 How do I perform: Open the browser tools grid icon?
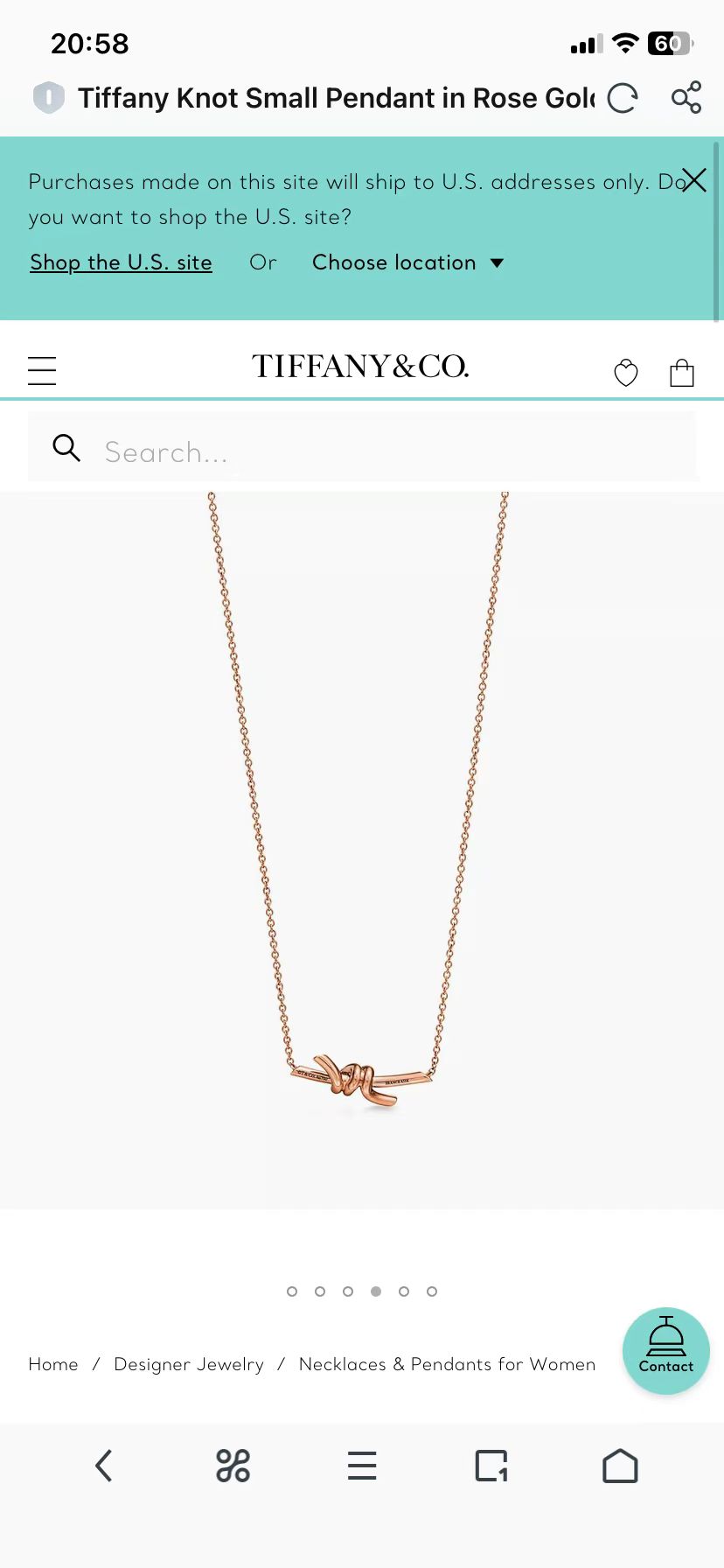pos(233,1466)
